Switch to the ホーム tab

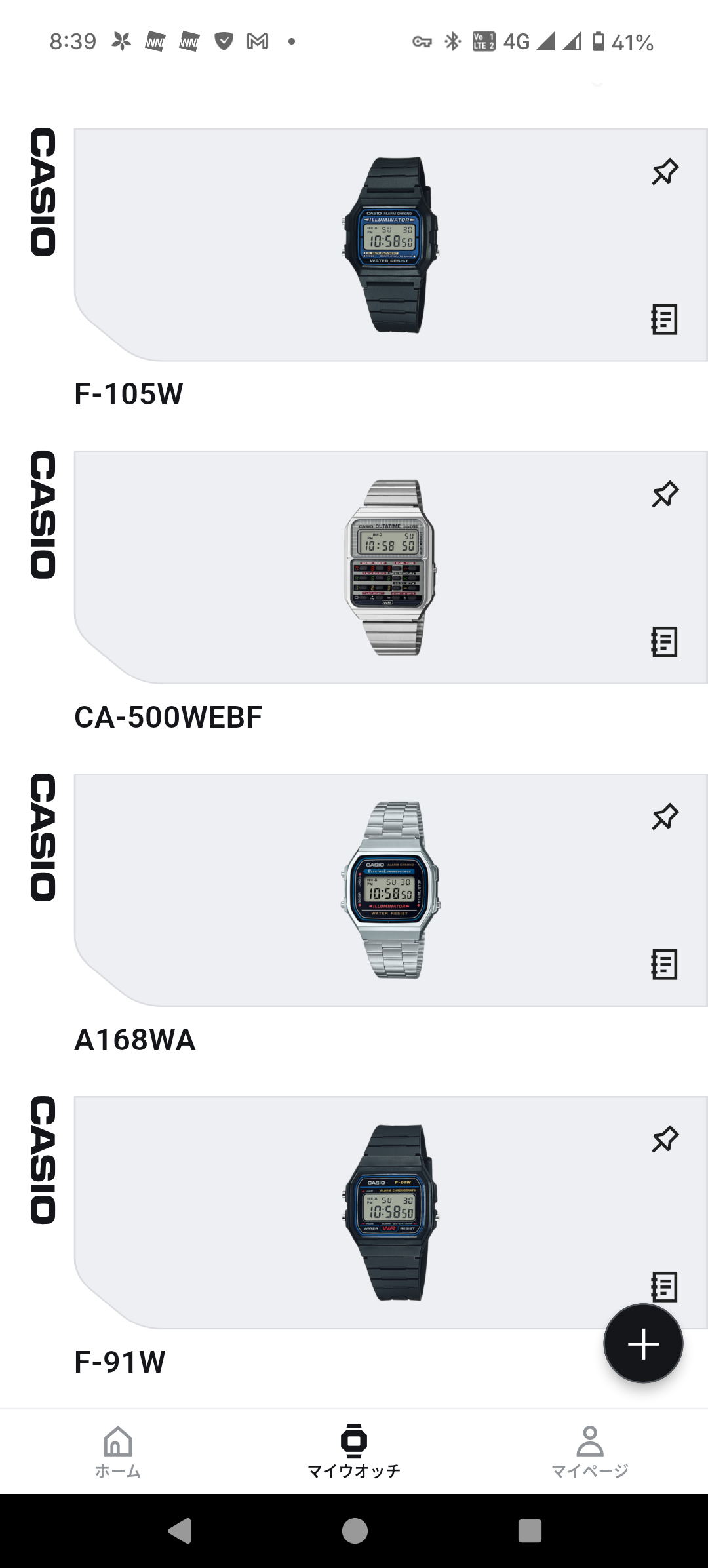(x=118, y=1451)
